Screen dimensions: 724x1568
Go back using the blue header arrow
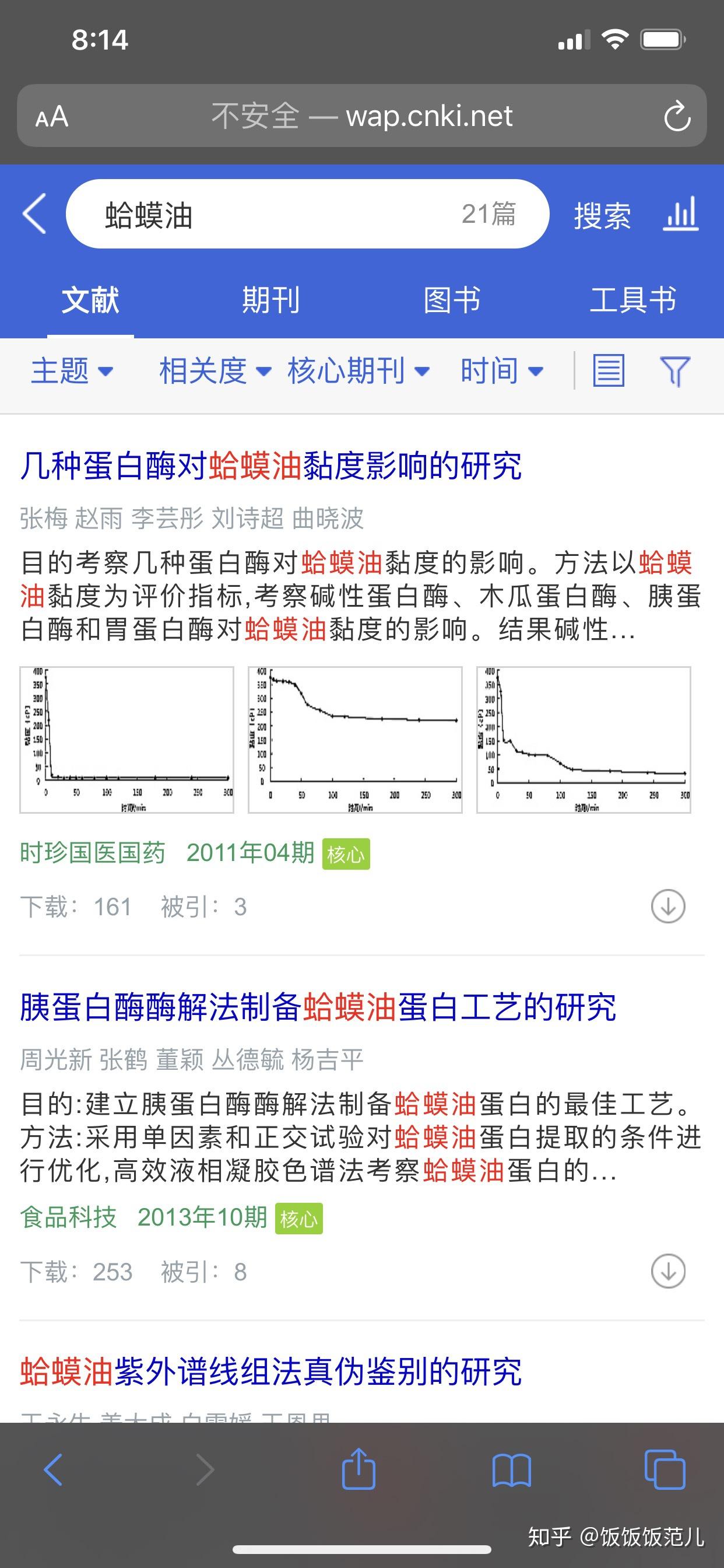click(34, 213)
